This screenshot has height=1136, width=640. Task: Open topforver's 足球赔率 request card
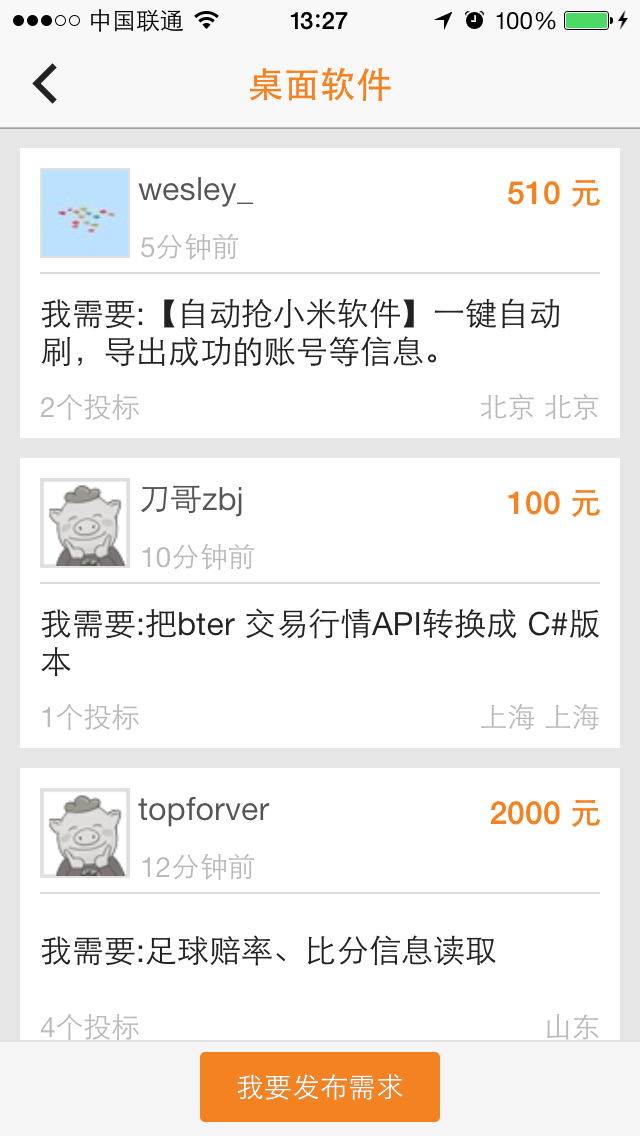click(320, 950)
